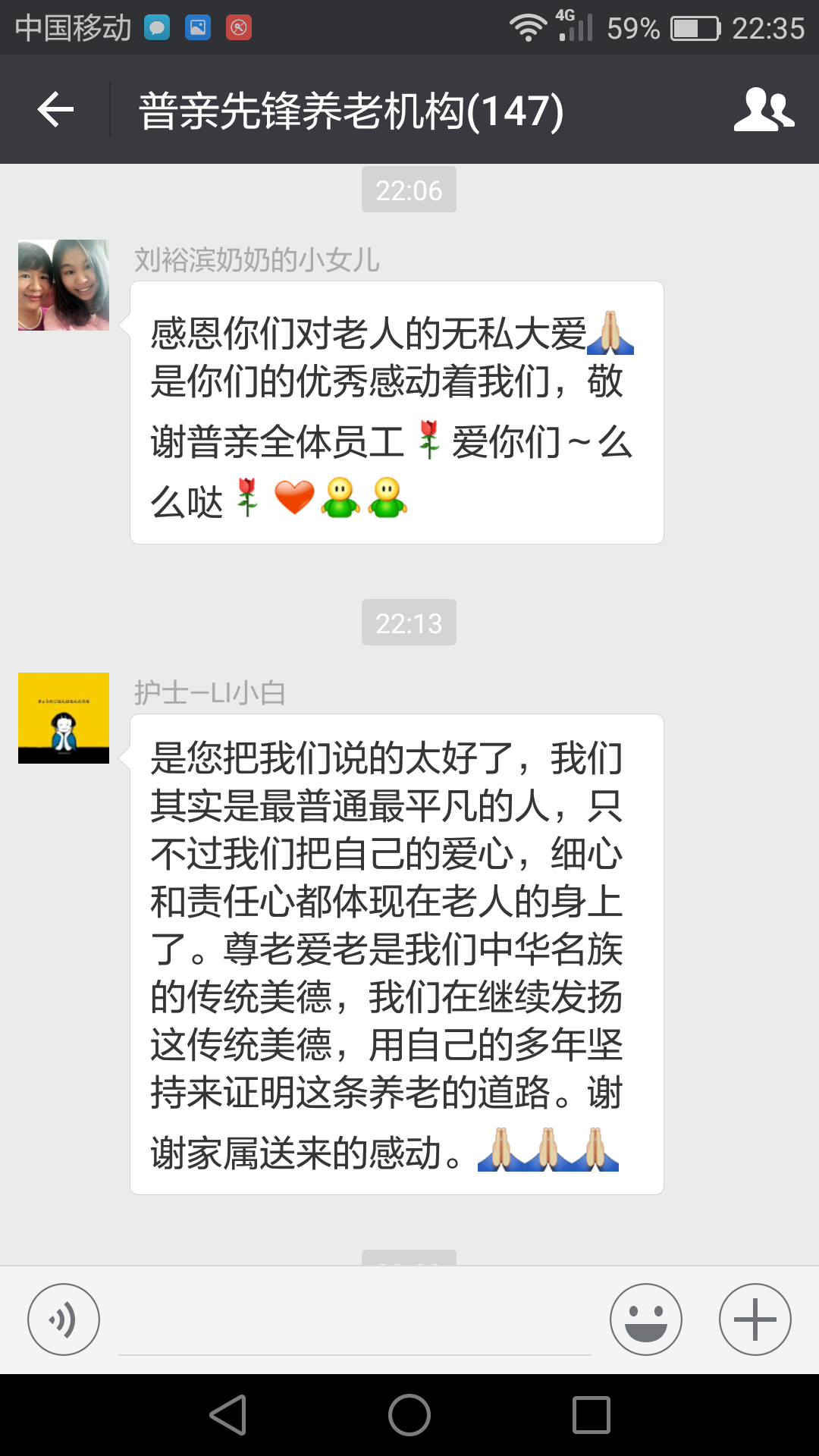Open the plus attachments menu
819x1456 pixels.
pos(755,1319)
